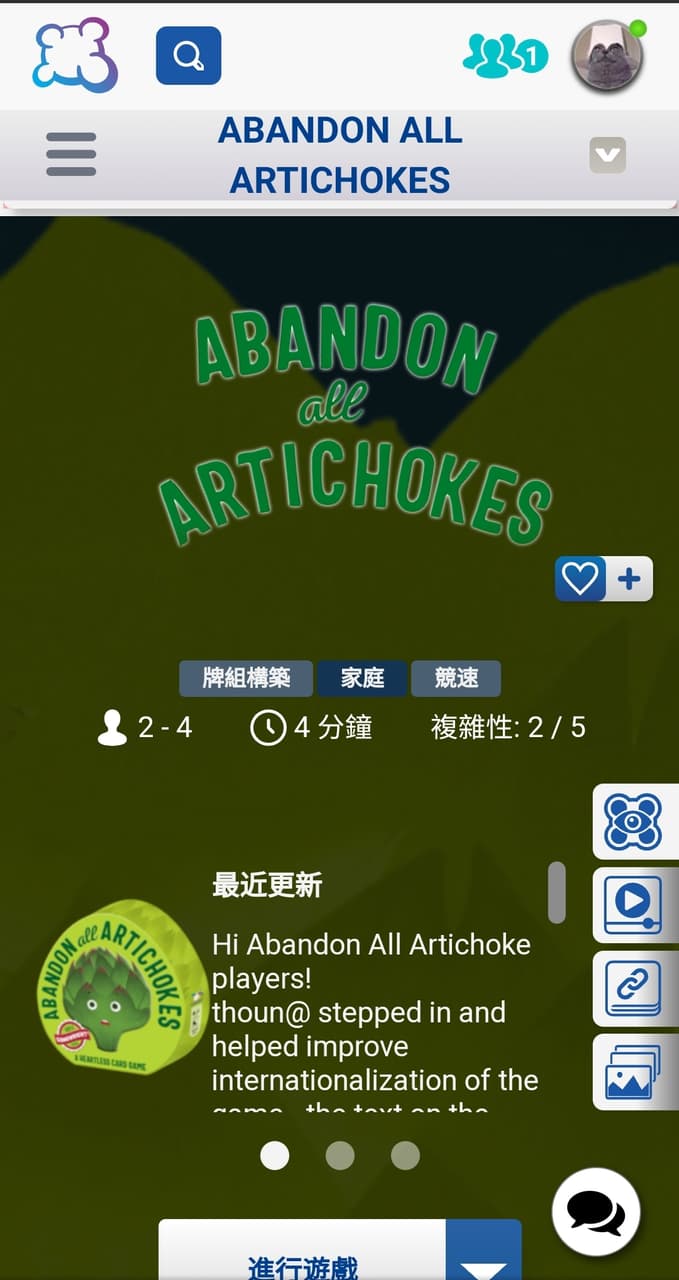
Task: Open the profile avatar
Action: [606, 56]
